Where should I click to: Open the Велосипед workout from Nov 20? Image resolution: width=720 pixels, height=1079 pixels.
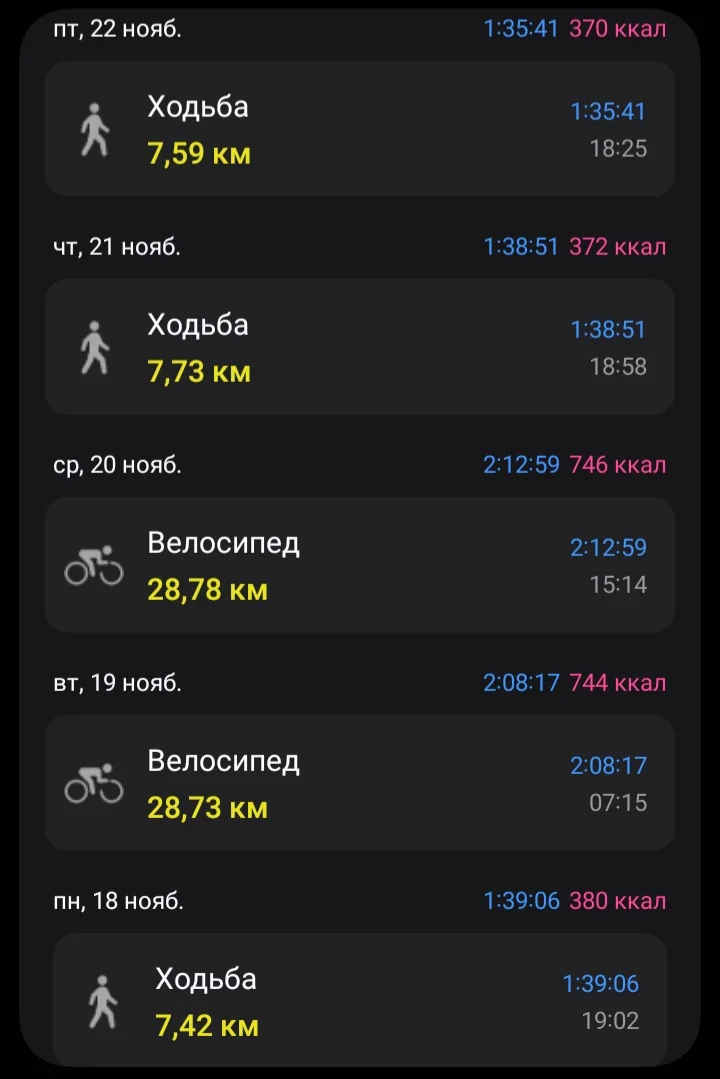(x=360, y=564)
